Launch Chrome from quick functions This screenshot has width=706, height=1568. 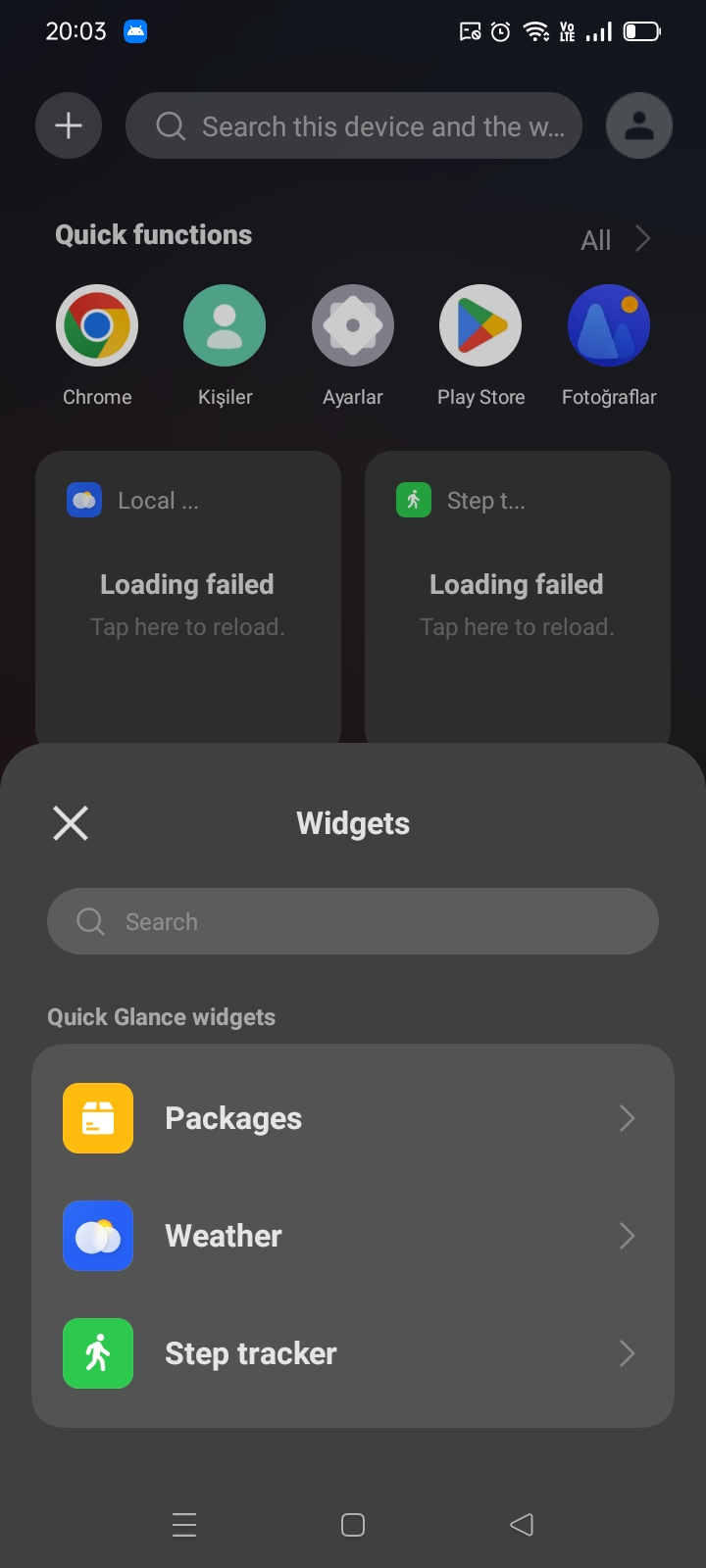point(97,325)
